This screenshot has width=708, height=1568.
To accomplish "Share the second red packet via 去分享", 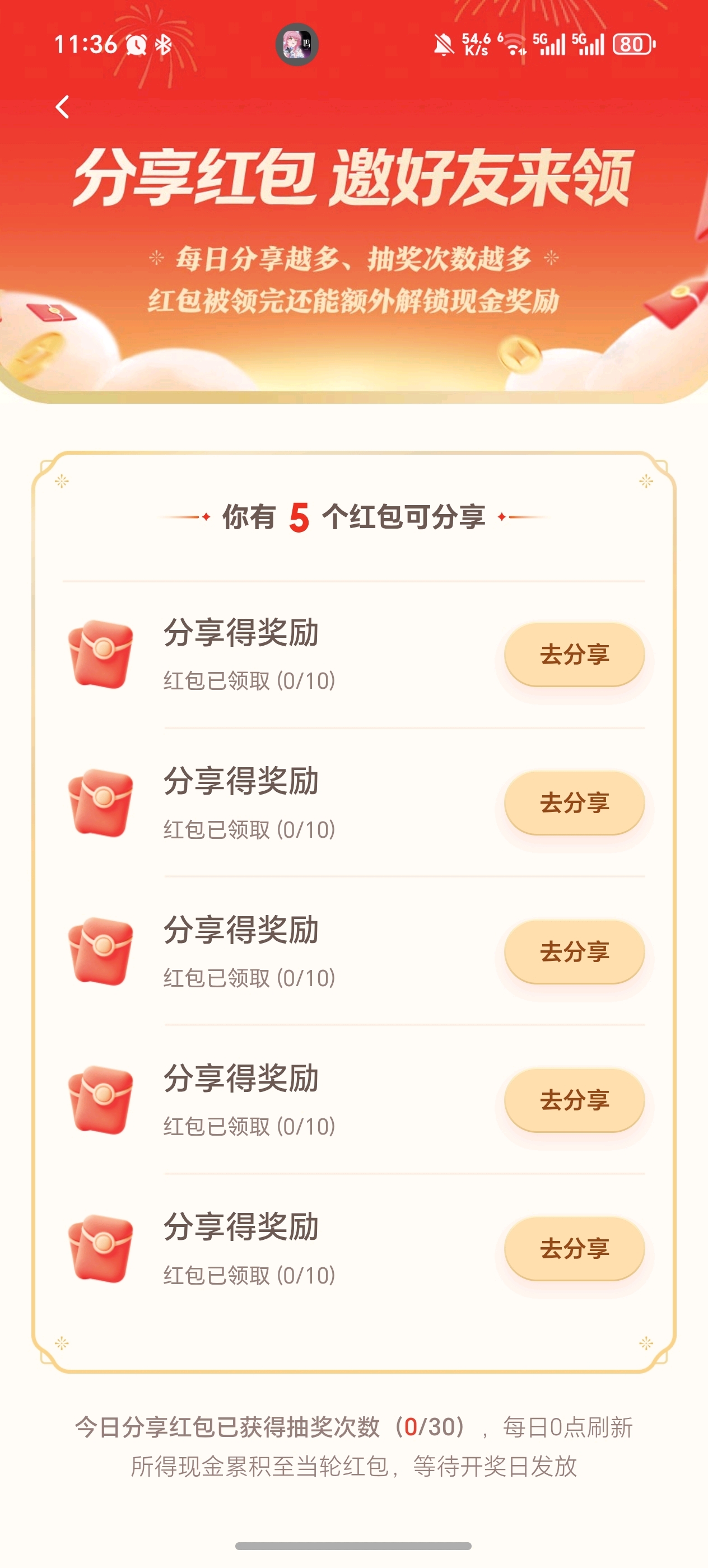I will pos(574,803).
